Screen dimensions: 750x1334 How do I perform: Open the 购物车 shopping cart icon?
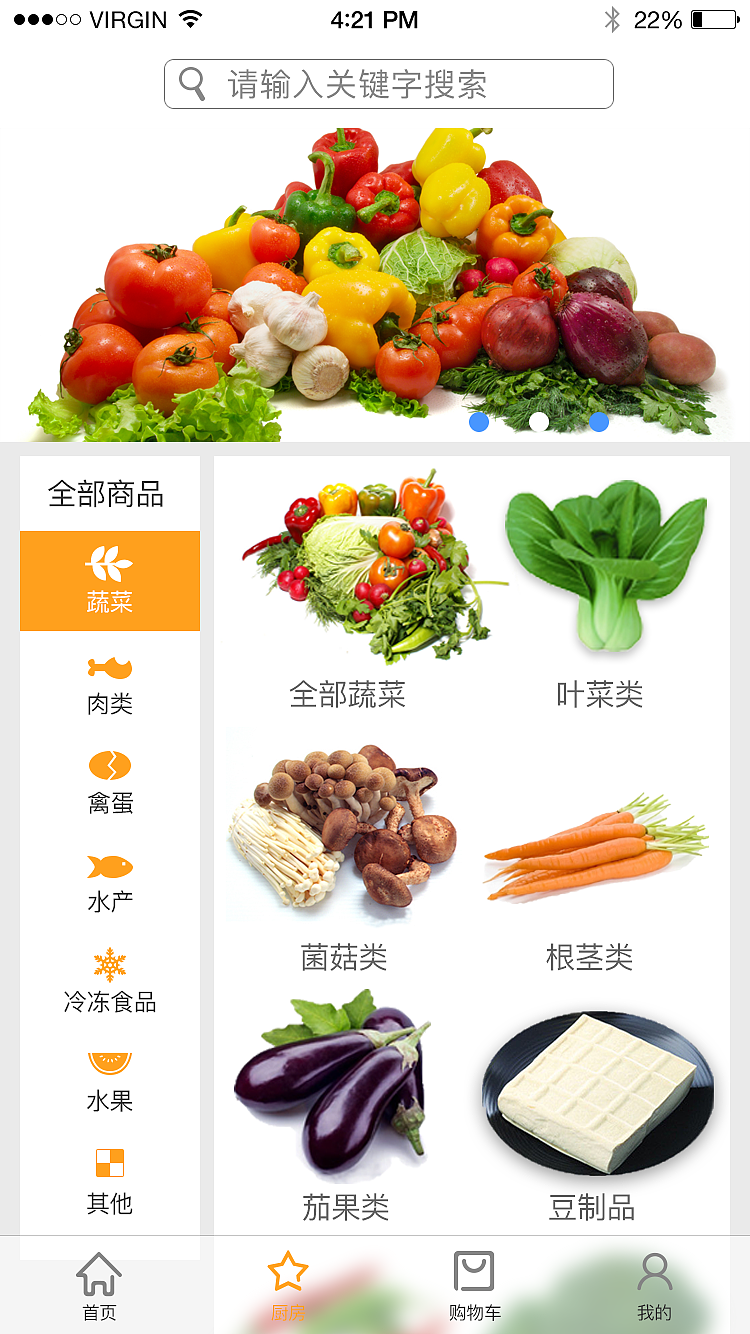(475, 1272)
